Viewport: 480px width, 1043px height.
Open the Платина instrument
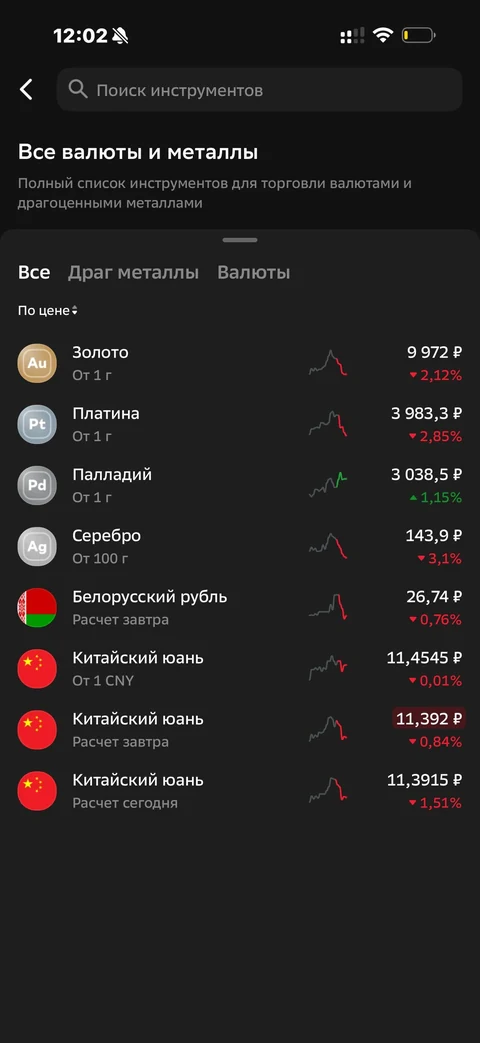coord(240,424)
